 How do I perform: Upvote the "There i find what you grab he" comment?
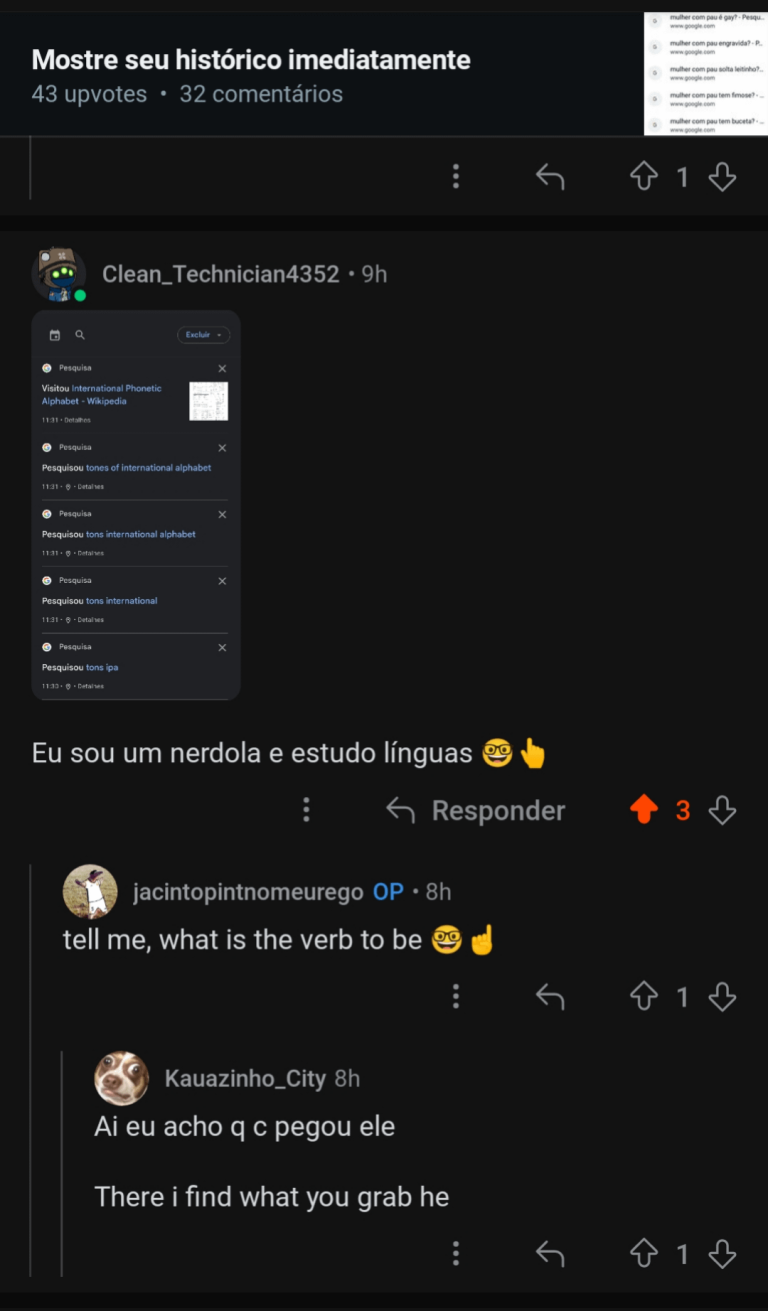(x=644, y=1253)
